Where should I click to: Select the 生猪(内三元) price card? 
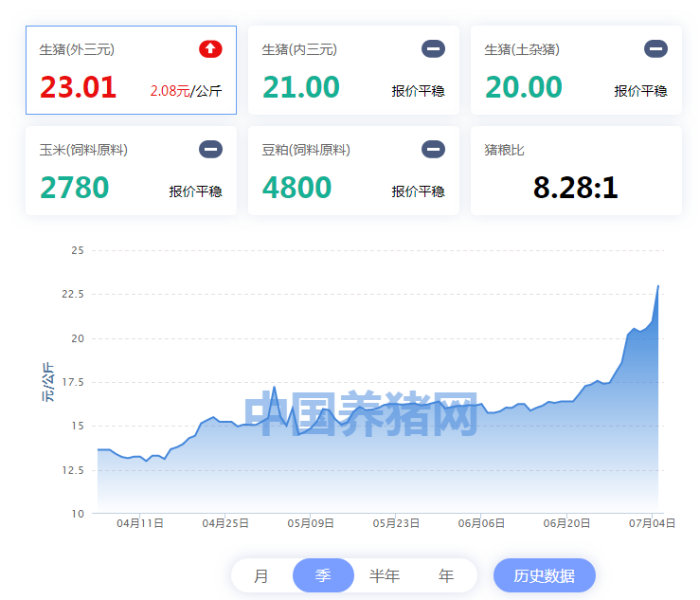(353, 70)
